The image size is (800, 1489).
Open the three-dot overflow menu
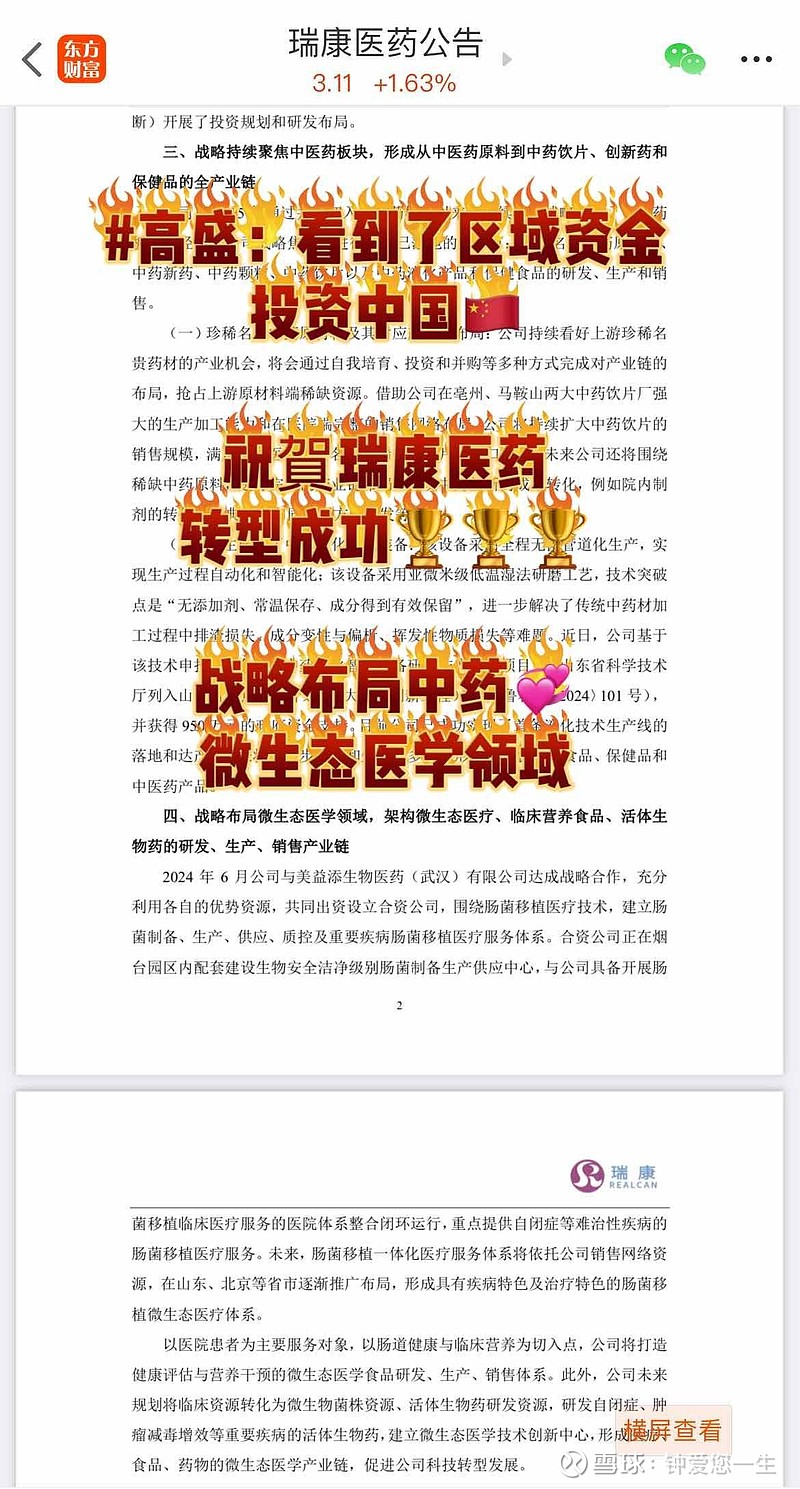click(x=756, y=60)
